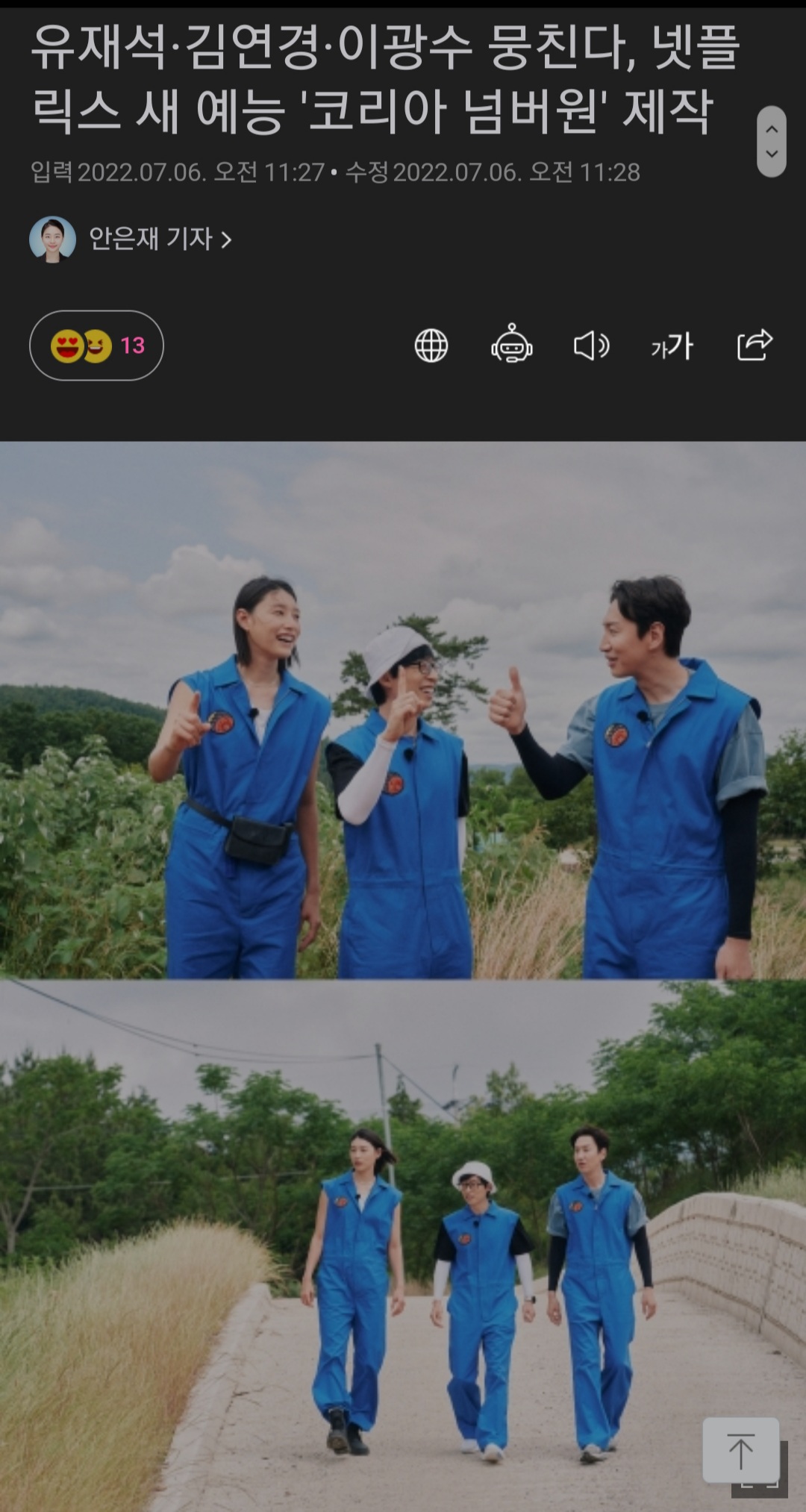Viewport: 806px width, 1512px height.
Task: Jump back to top with arrow button
Action: (x=741, y=1450)
